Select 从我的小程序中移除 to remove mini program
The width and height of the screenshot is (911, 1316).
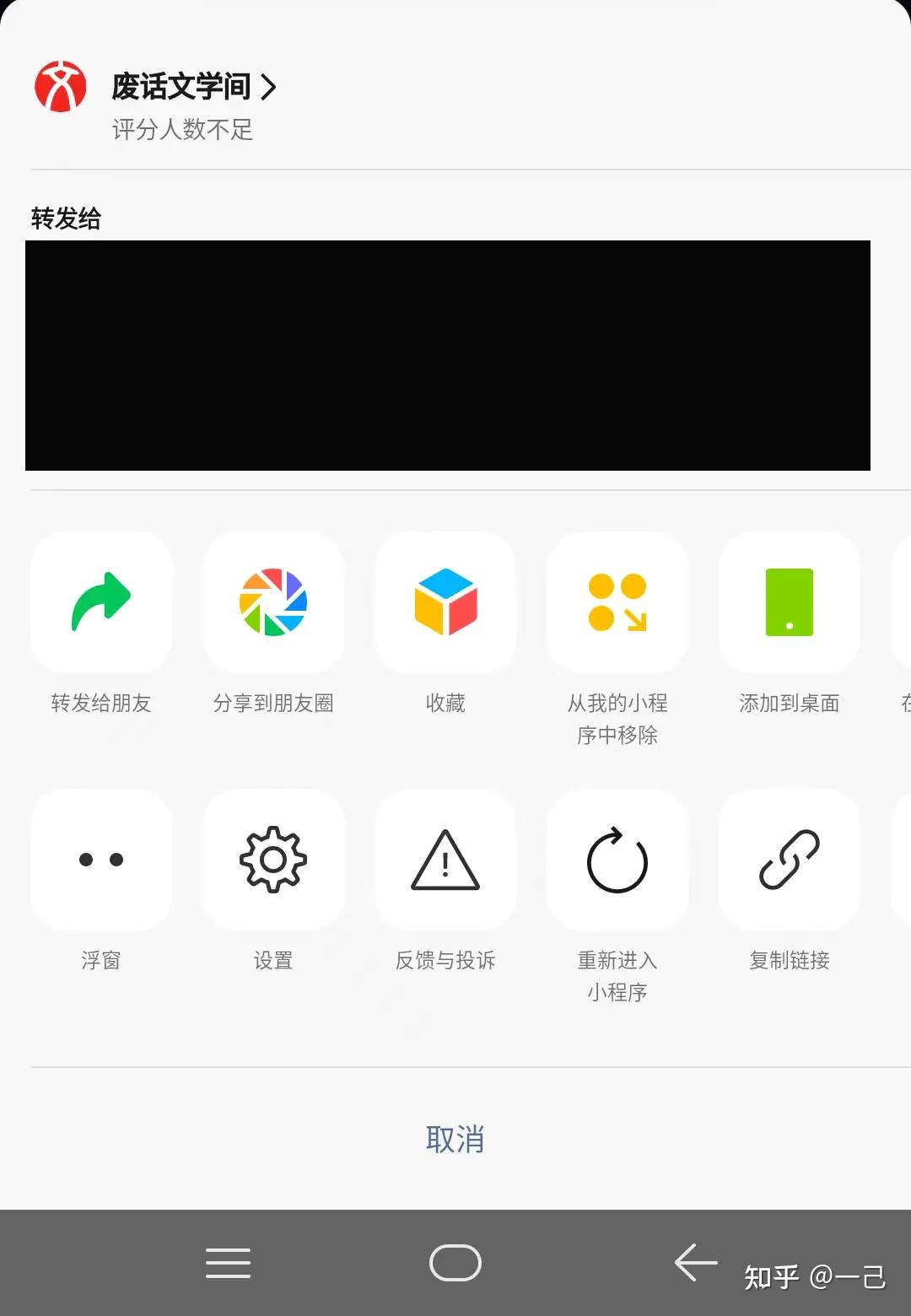tap(617, 602)
